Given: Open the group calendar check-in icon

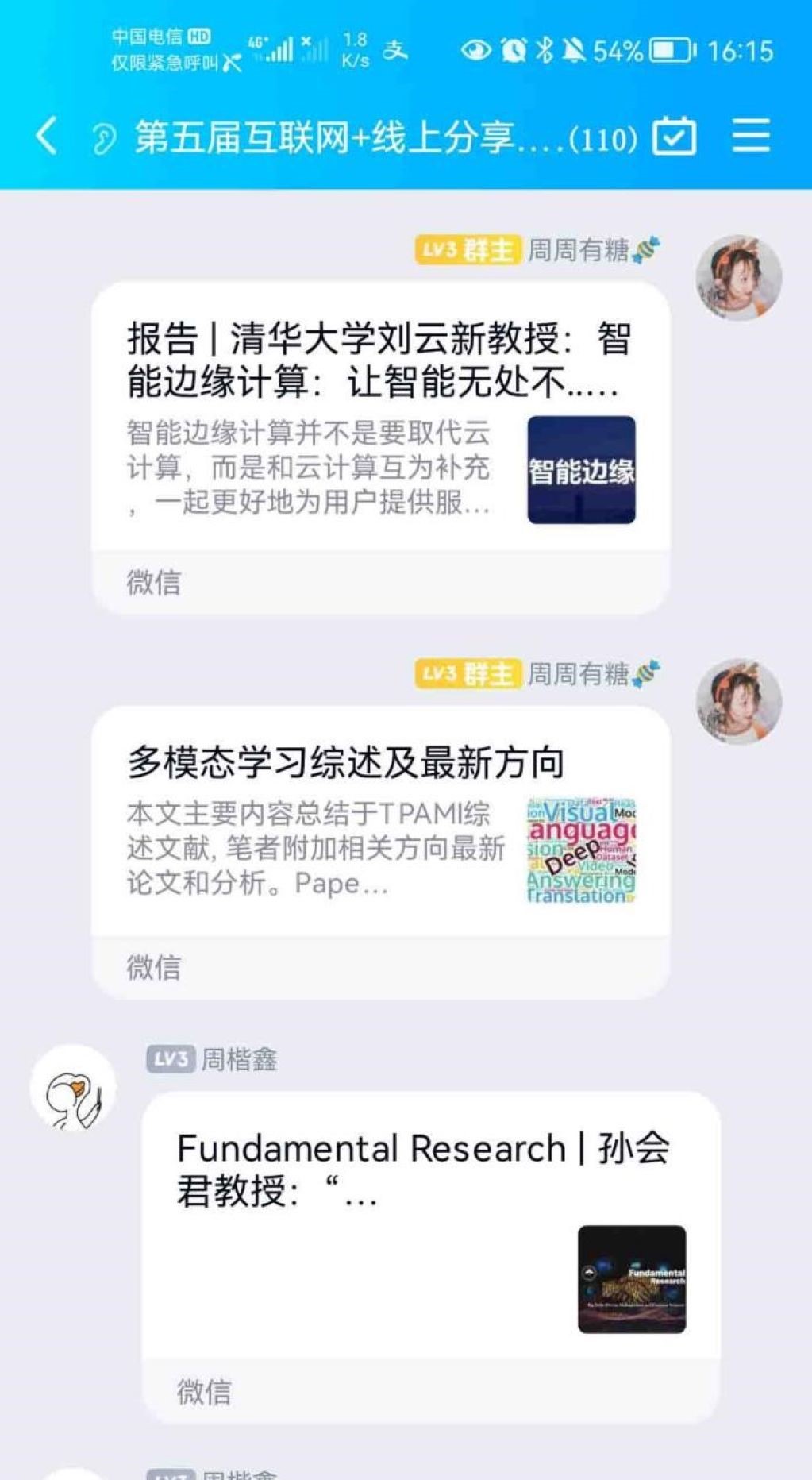Looking at the screenshot, I should pyautogui.click(x=674, y=137).
